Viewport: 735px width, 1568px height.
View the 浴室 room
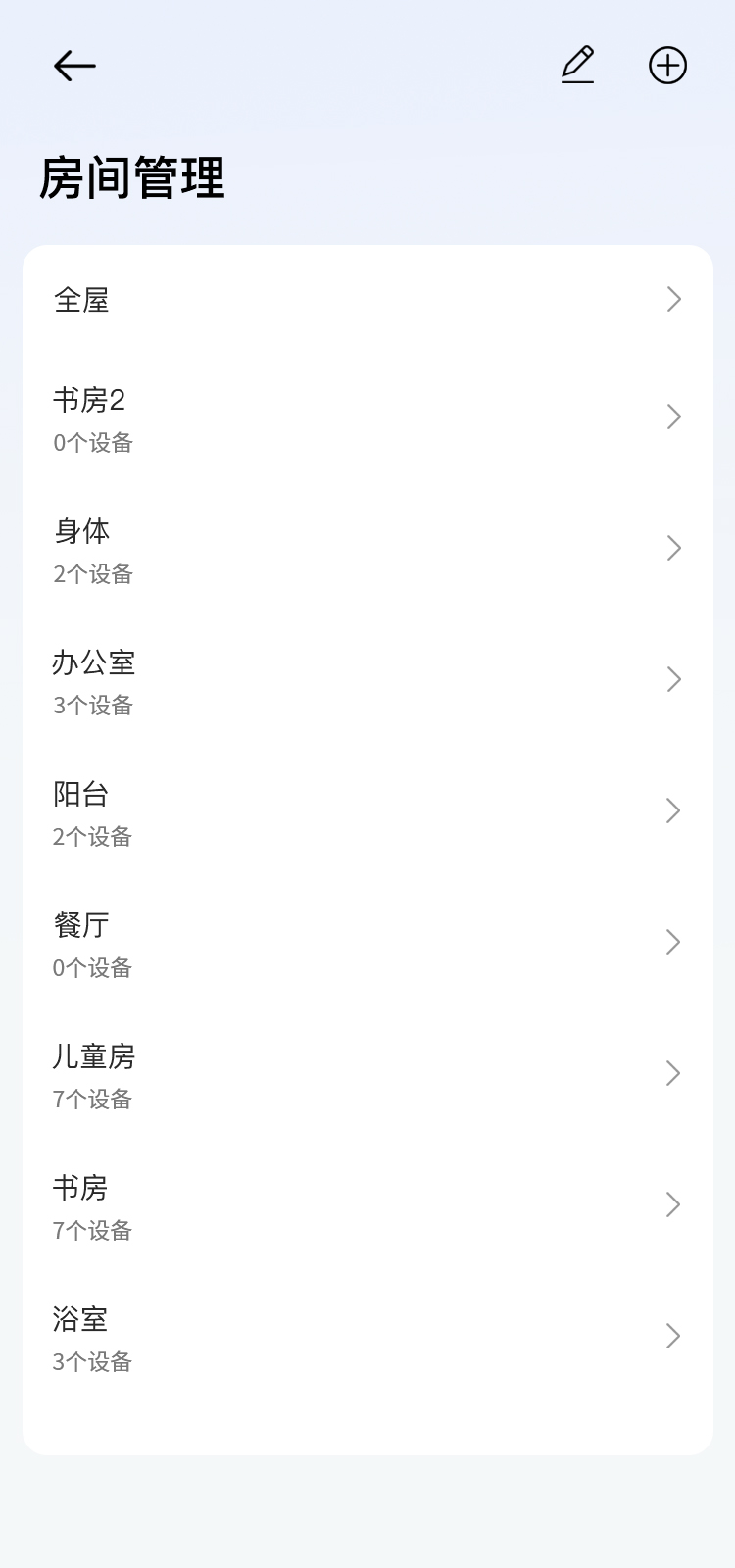pos(367,1338)
